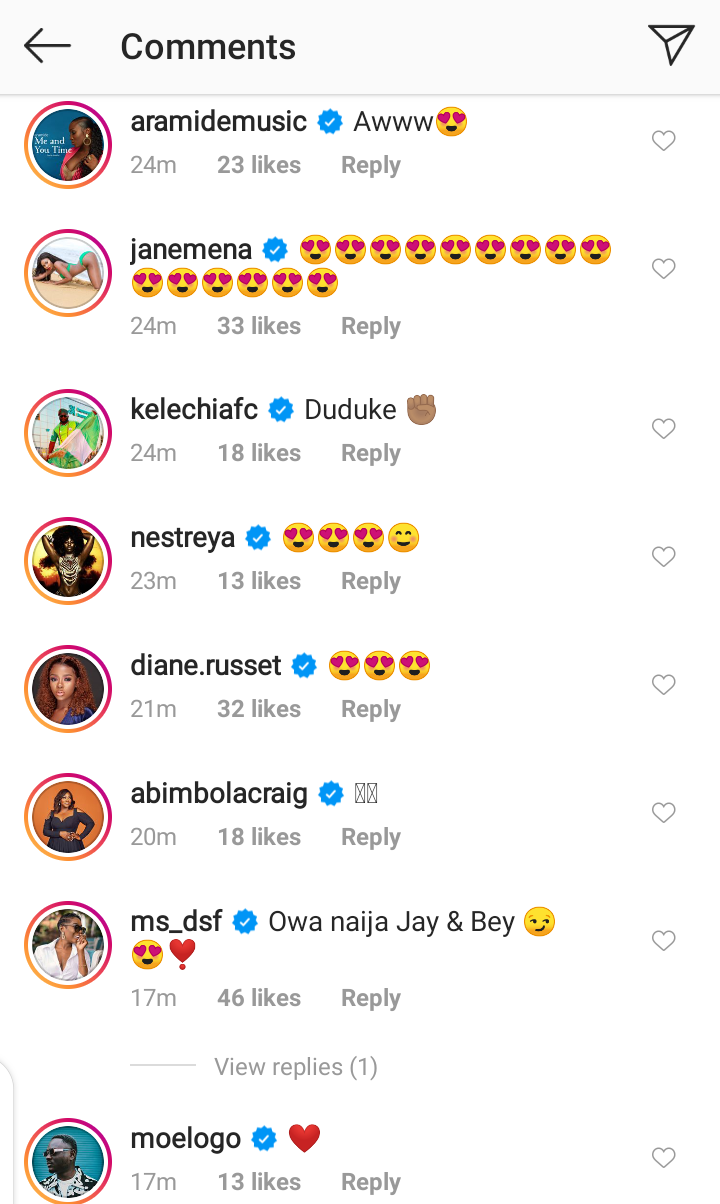Reply to ms_dsf's comment
Screen dimensions: 720x1204
370,998
